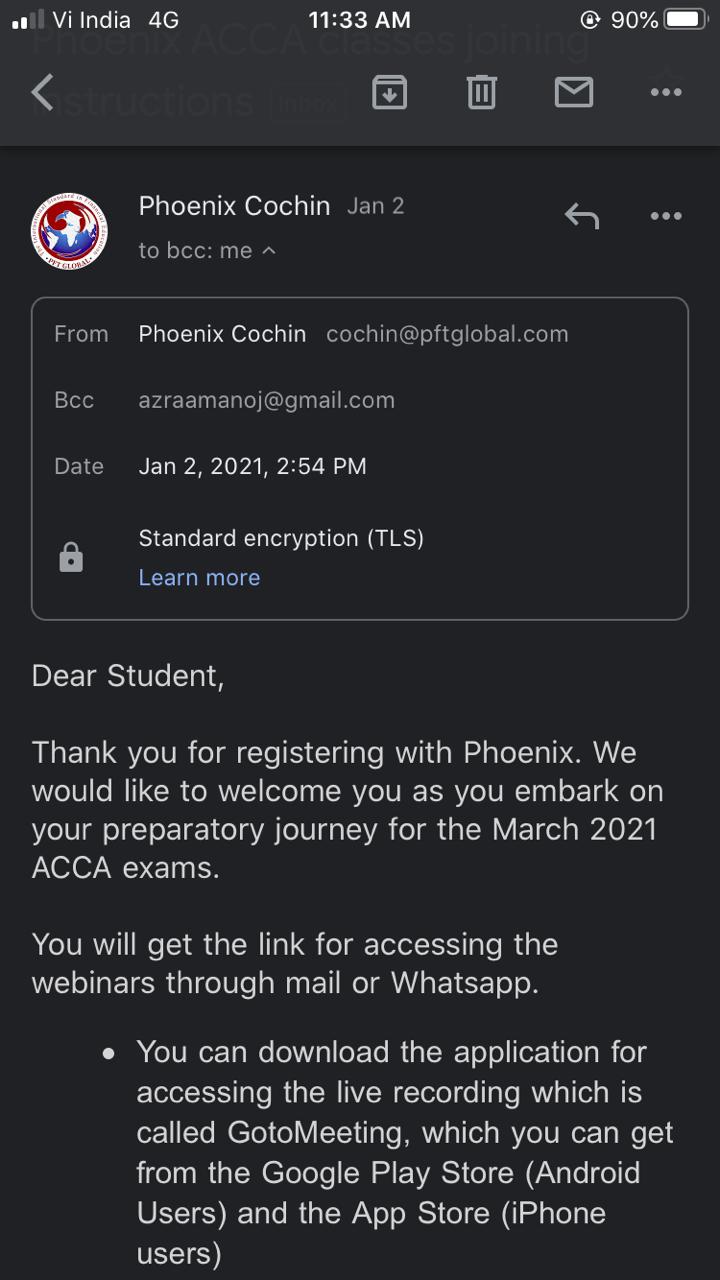This screenshot has width=720, height=1280.
Task: Delete this email with the trash icon
Action: pos(481,92)
